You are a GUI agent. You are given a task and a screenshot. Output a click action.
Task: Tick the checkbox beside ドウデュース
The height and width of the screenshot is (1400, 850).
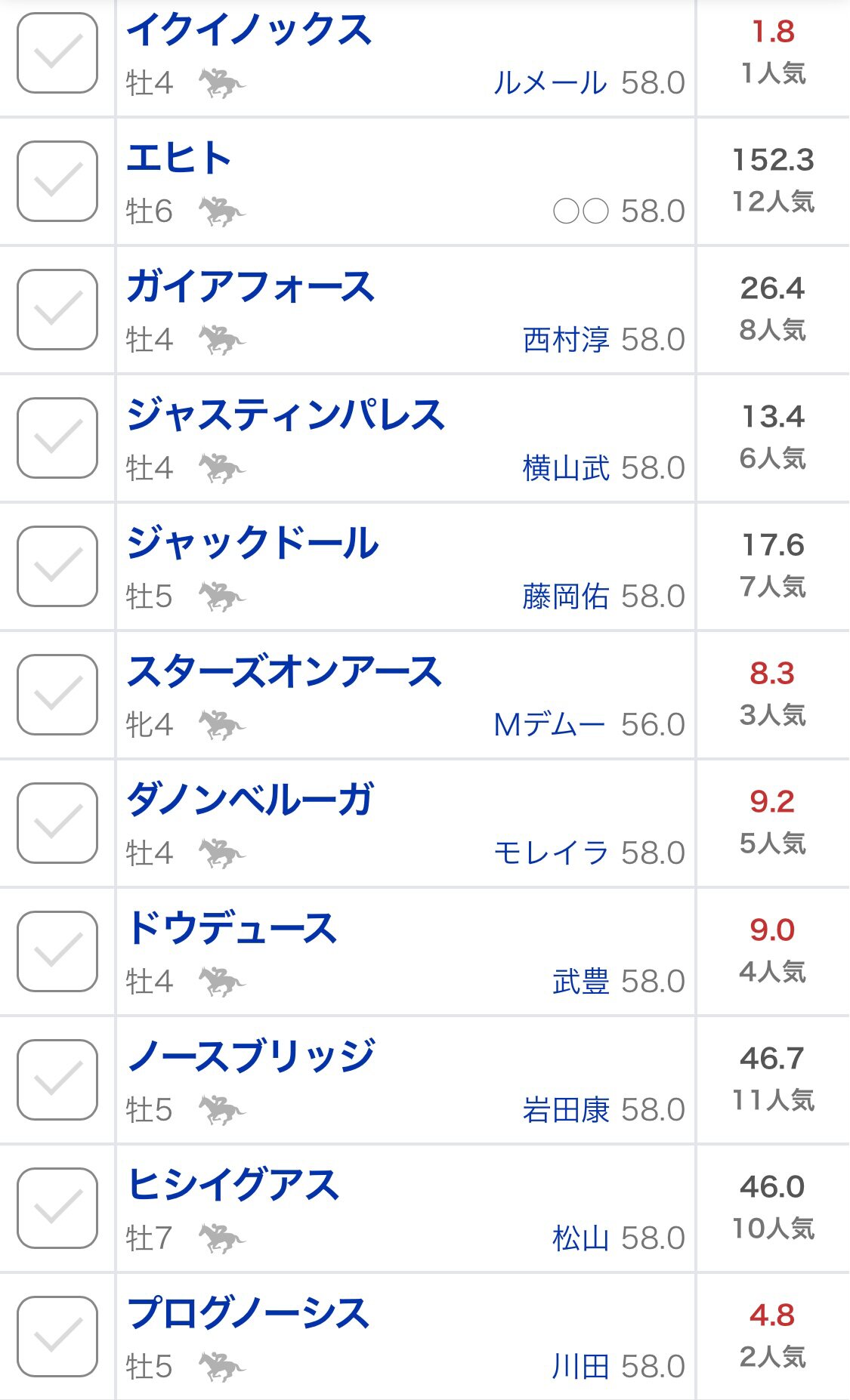pos(57,951)
